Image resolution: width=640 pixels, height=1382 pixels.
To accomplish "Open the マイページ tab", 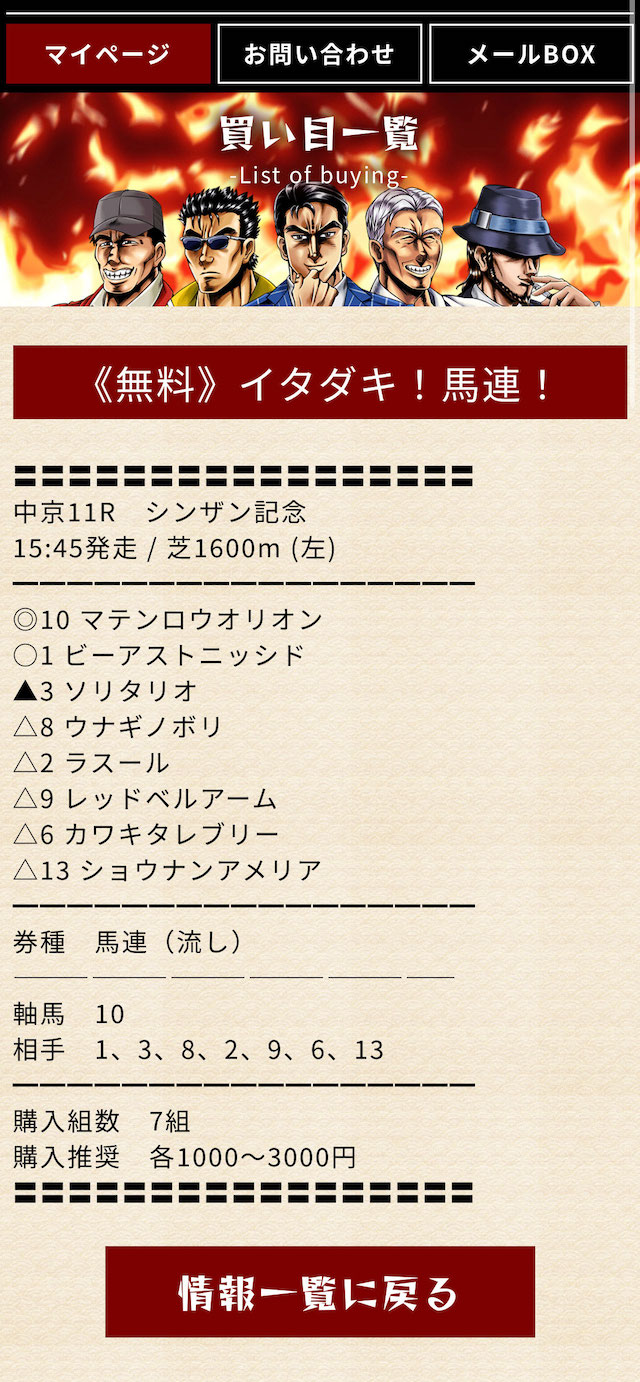I will click(x=108, y=54).
